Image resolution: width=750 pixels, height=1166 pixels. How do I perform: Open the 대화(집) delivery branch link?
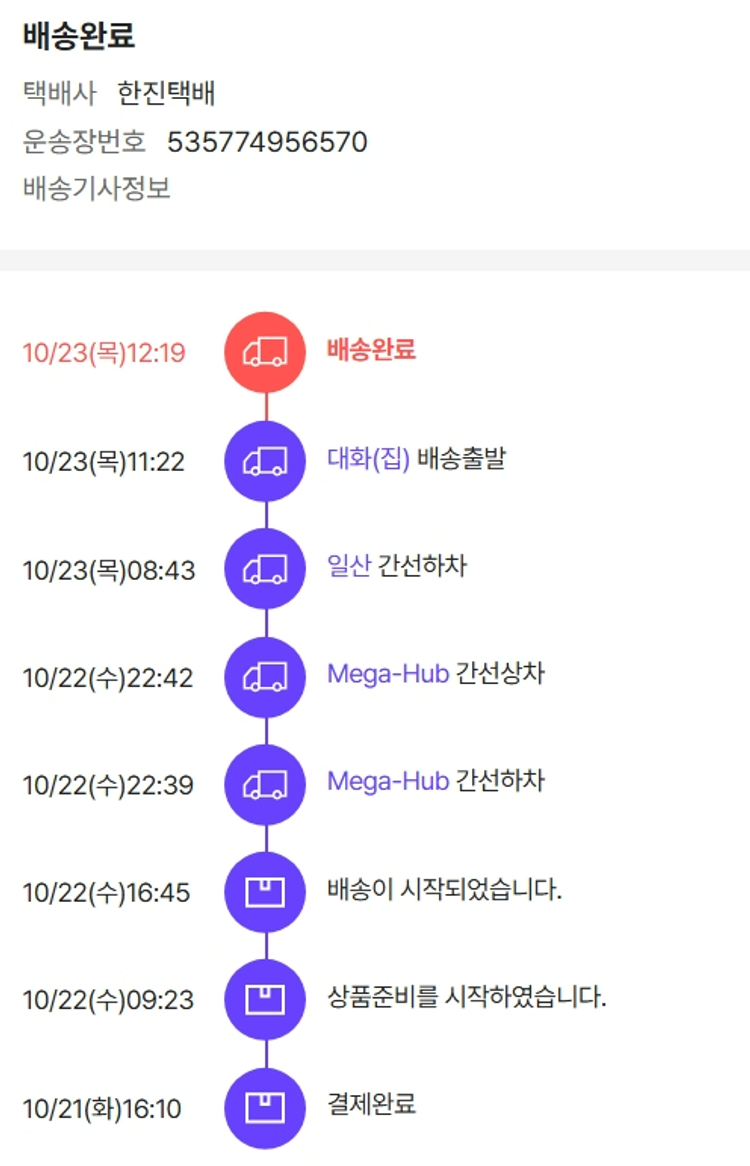(x=368, y=460)
